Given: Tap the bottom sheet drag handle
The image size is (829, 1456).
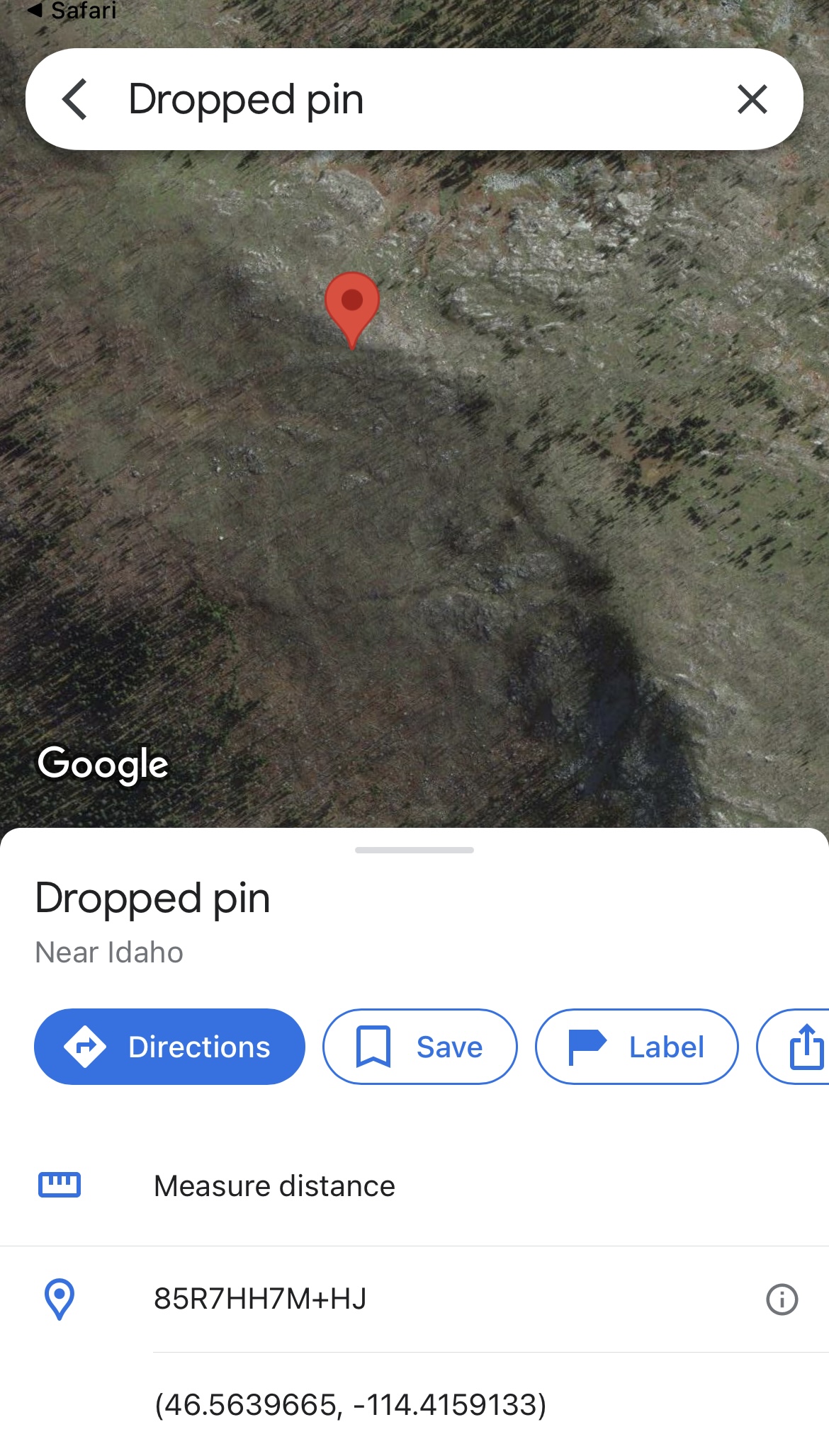Looking at the screenshot, I should pyautogui.click(x=414, y=850).
